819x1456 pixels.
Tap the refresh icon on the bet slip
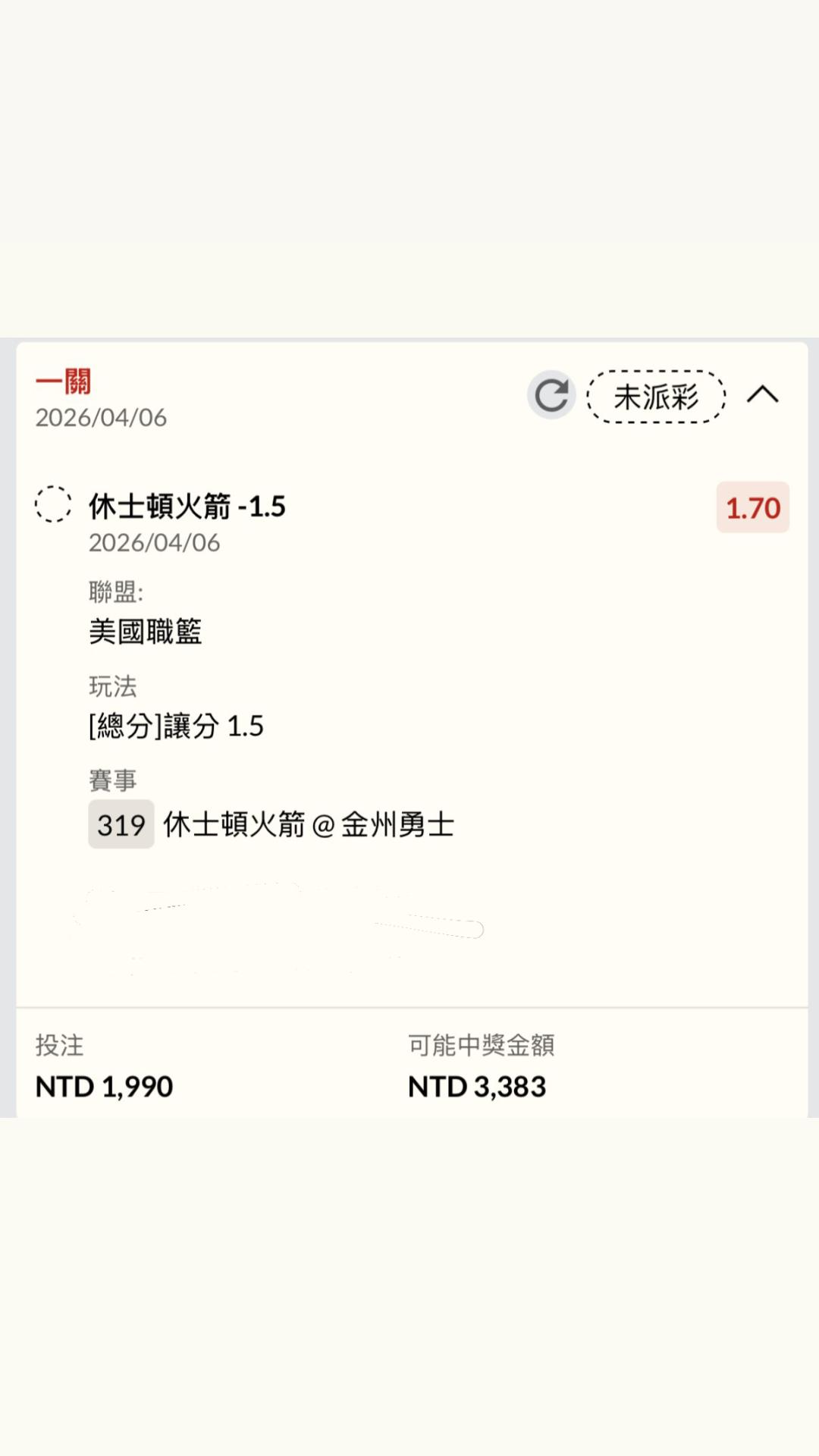551,395
